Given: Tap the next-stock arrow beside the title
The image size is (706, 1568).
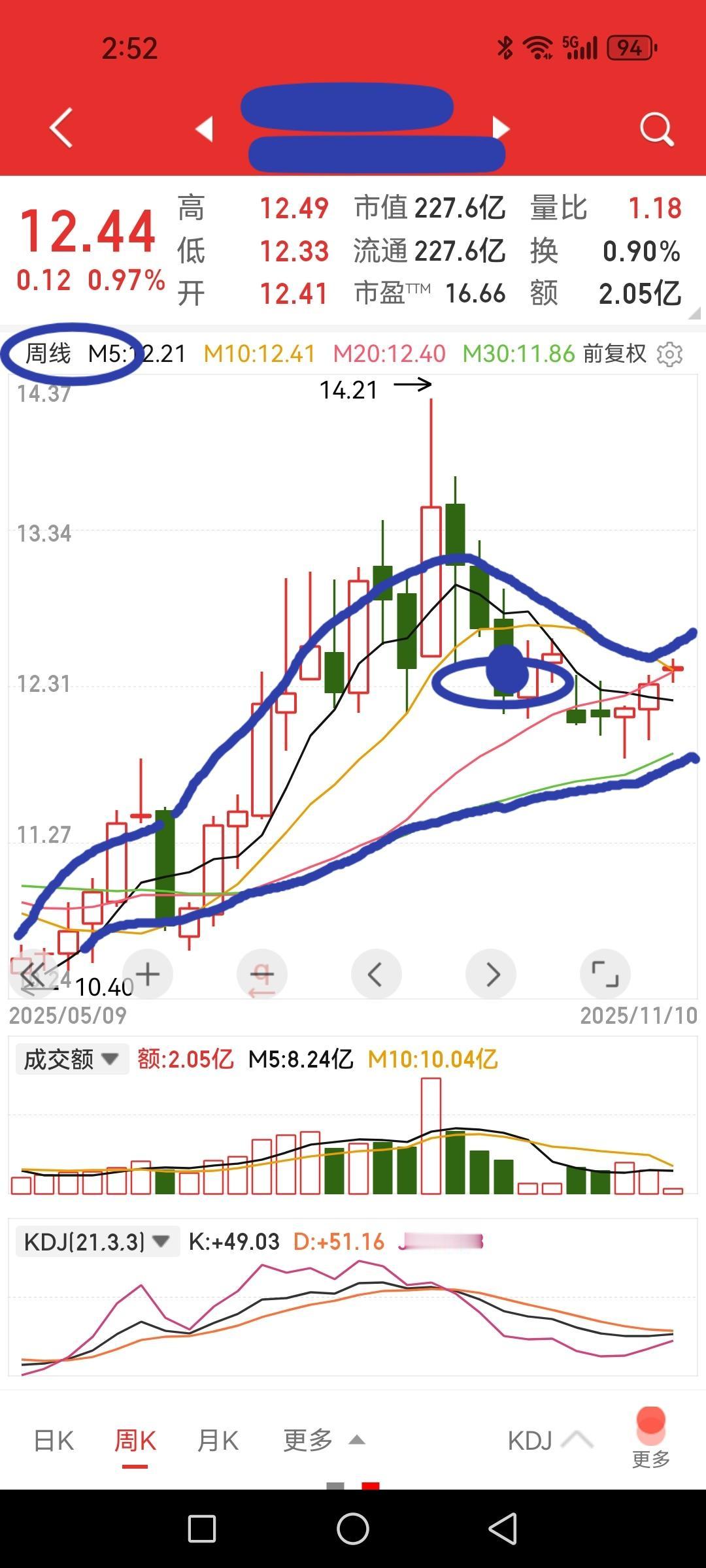Looking at the screenshot, I should tap(500, 128).
